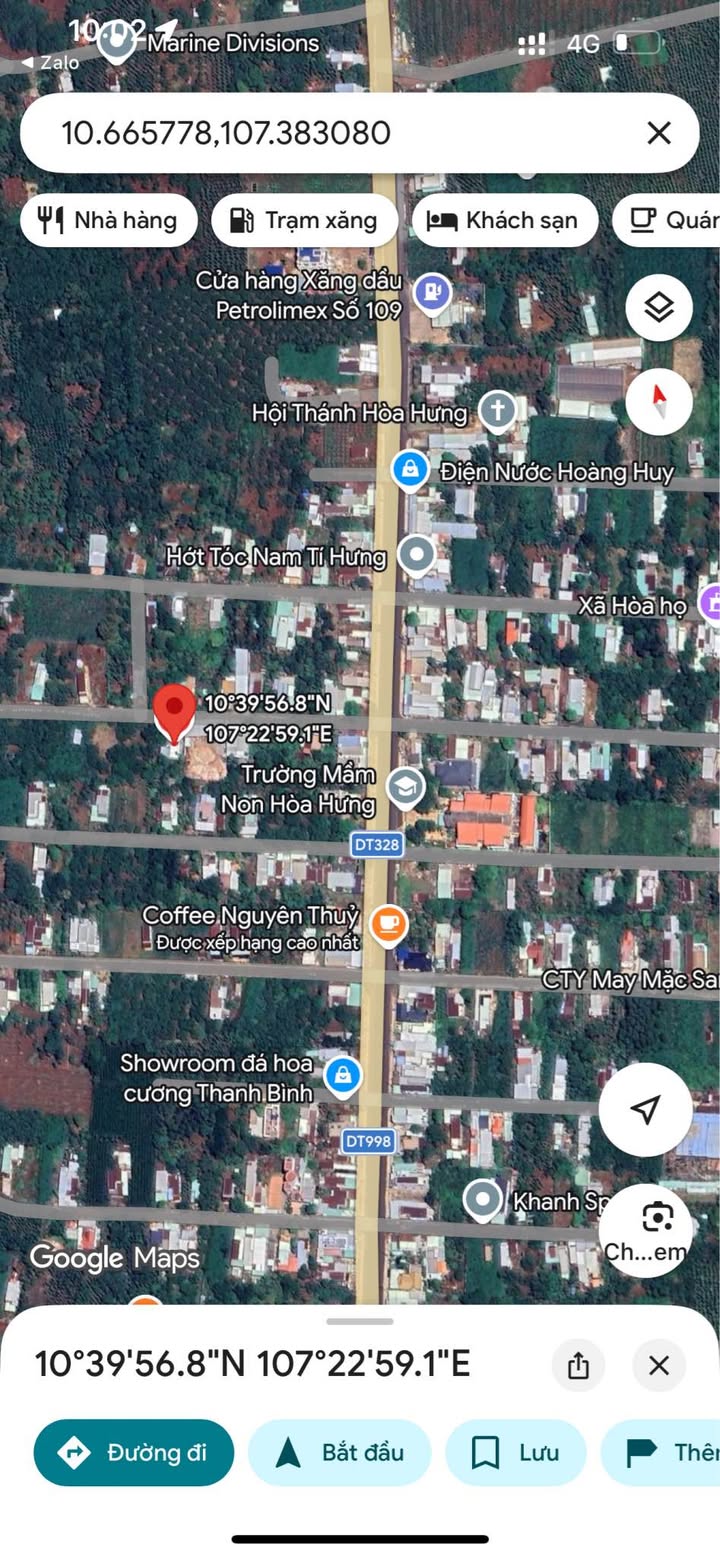Viewport: 720px width, 1557px height.
Task: Tap the compass to reset north
Action: tap(659, 401)
